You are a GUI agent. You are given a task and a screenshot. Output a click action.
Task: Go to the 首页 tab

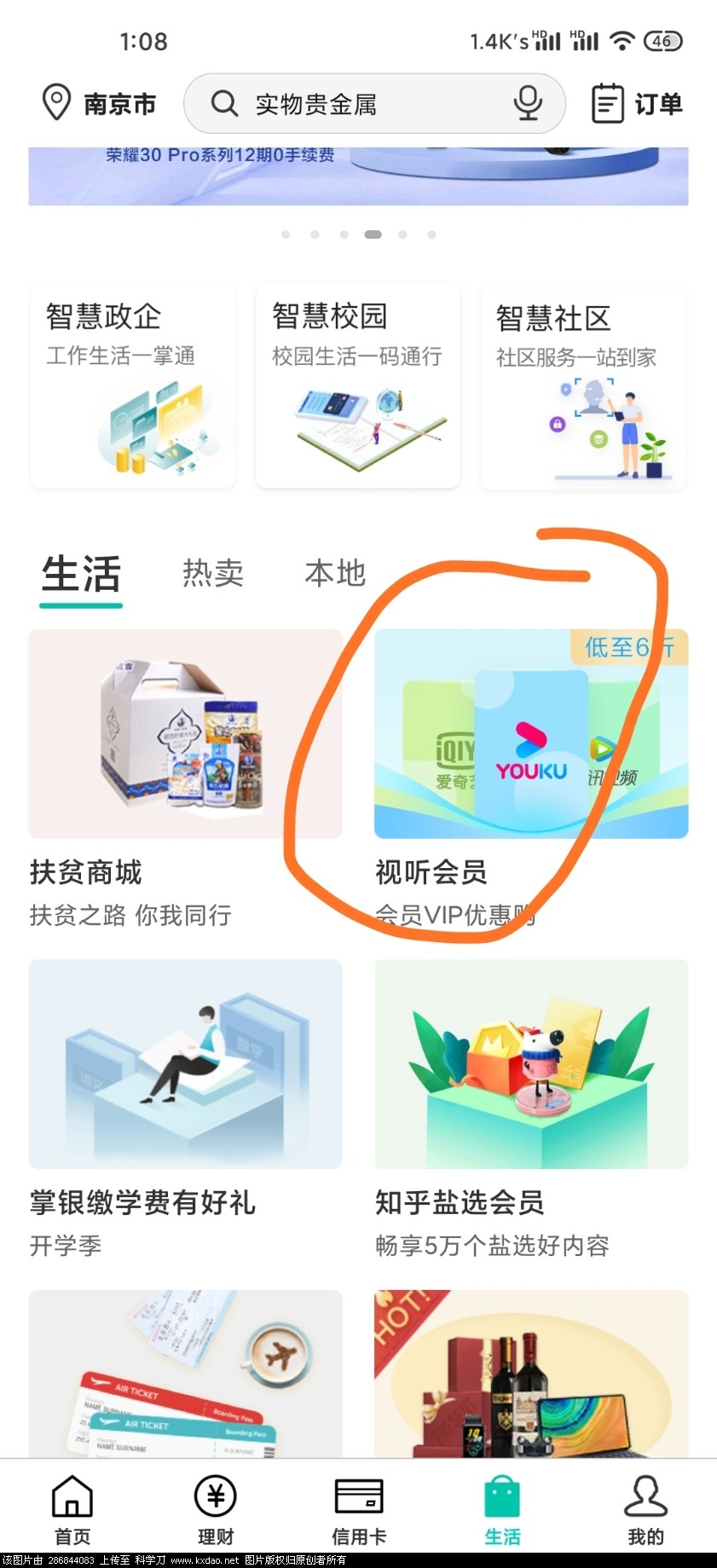click(72, 1510)
